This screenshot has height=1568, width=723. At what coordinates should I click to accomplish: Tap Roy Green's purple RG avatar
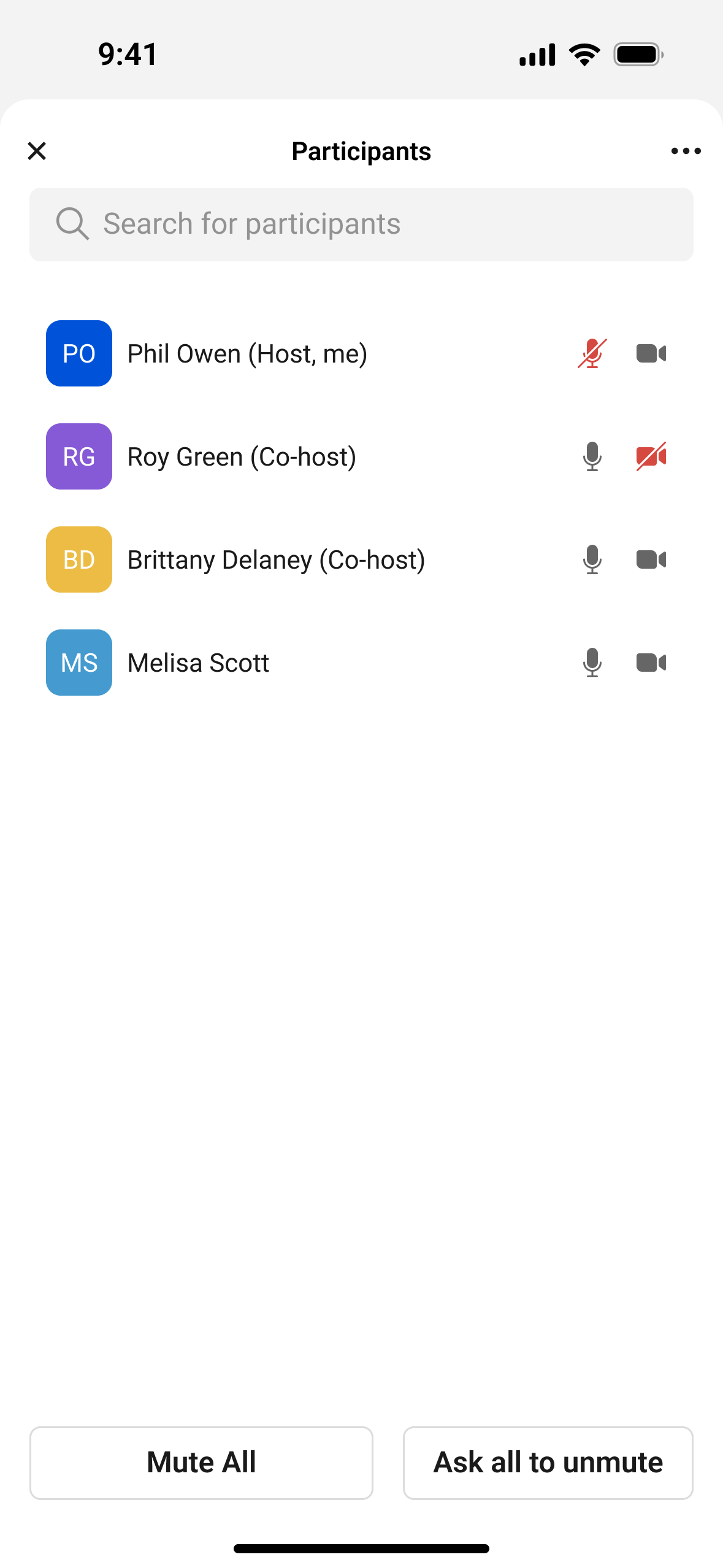pyautogui.click(x=78, y=456)
